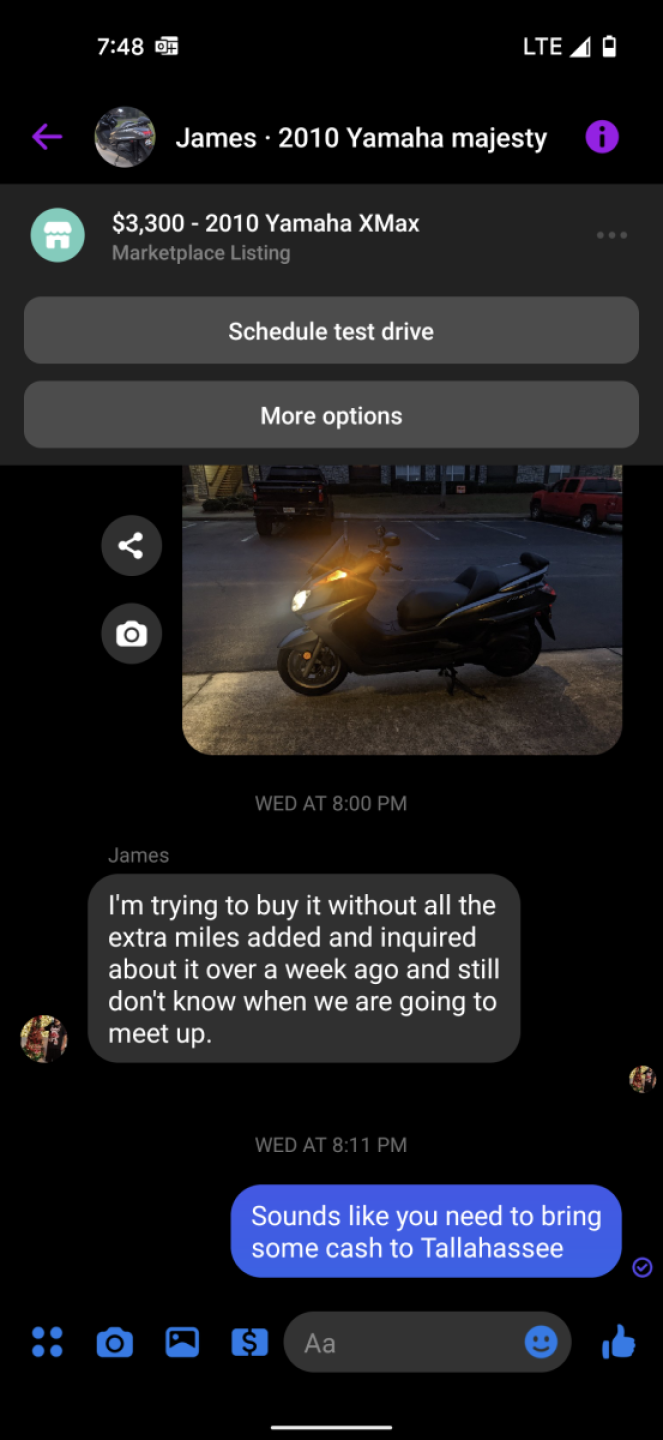Open photo gallery picker

point(182,1342)
